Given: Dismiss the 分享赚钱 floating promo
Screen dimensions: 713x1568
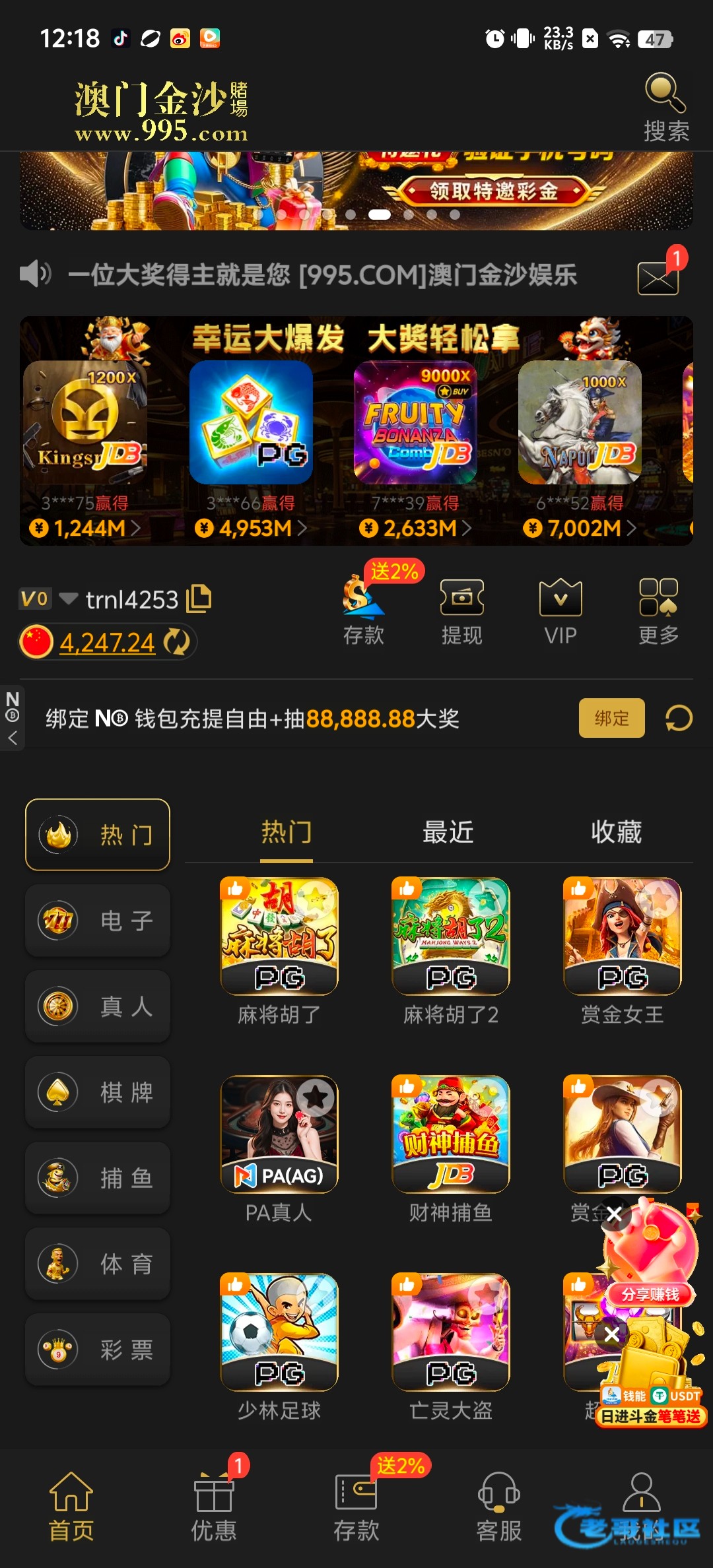Looking at the screenshot, I should click(x=615, y=1214).
